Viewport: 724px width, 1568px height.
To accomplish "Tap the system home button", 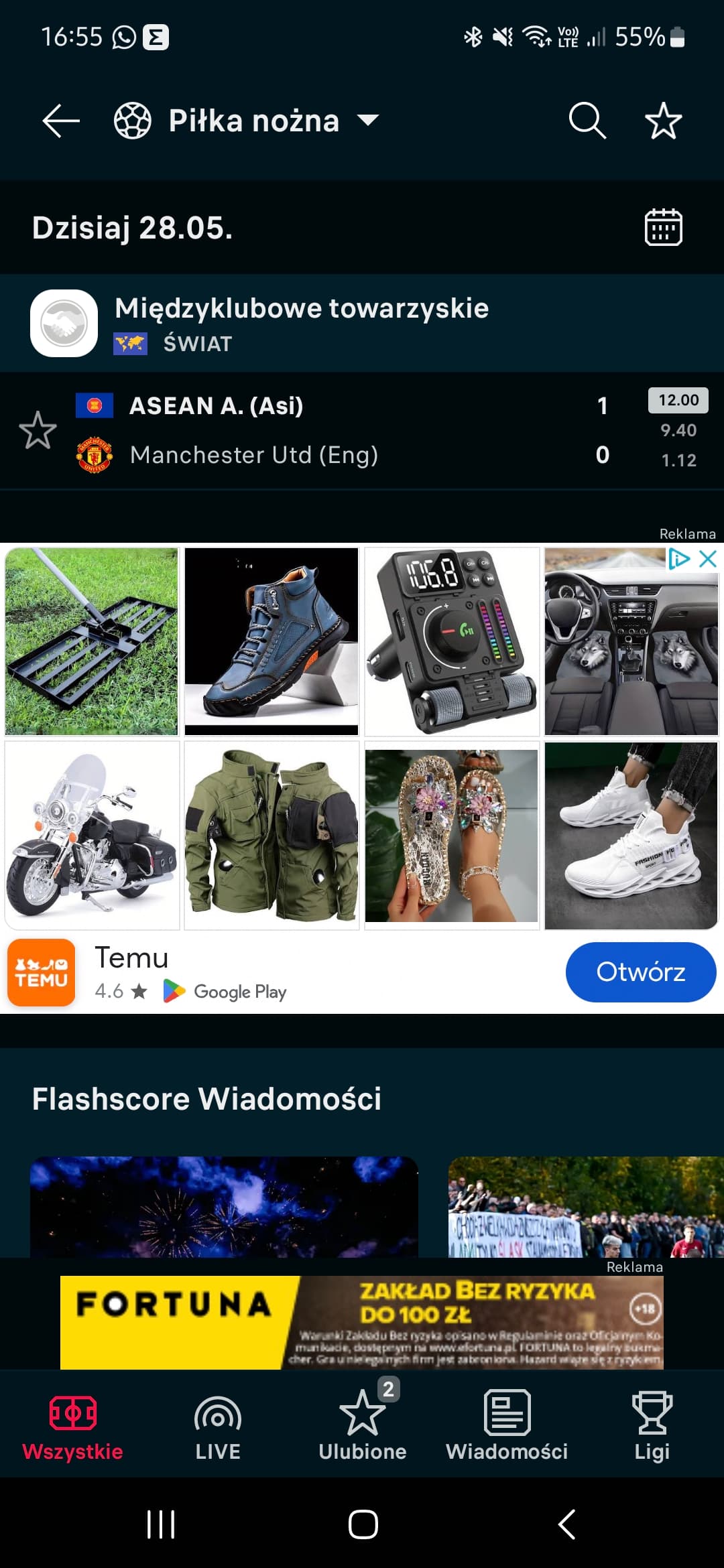I will pos(363,1524).
